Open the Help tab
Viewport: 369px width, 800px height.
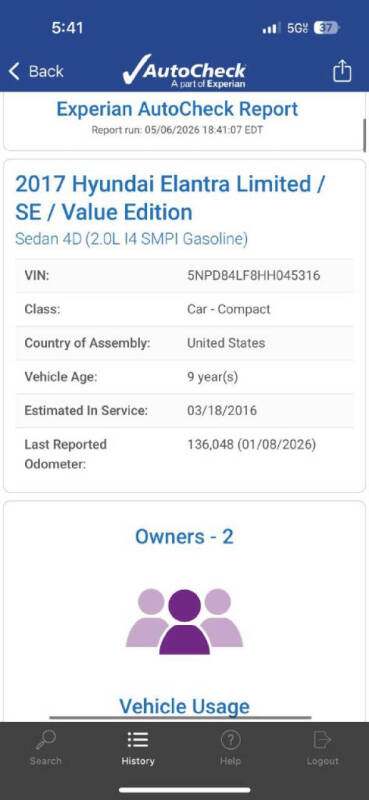230,748
